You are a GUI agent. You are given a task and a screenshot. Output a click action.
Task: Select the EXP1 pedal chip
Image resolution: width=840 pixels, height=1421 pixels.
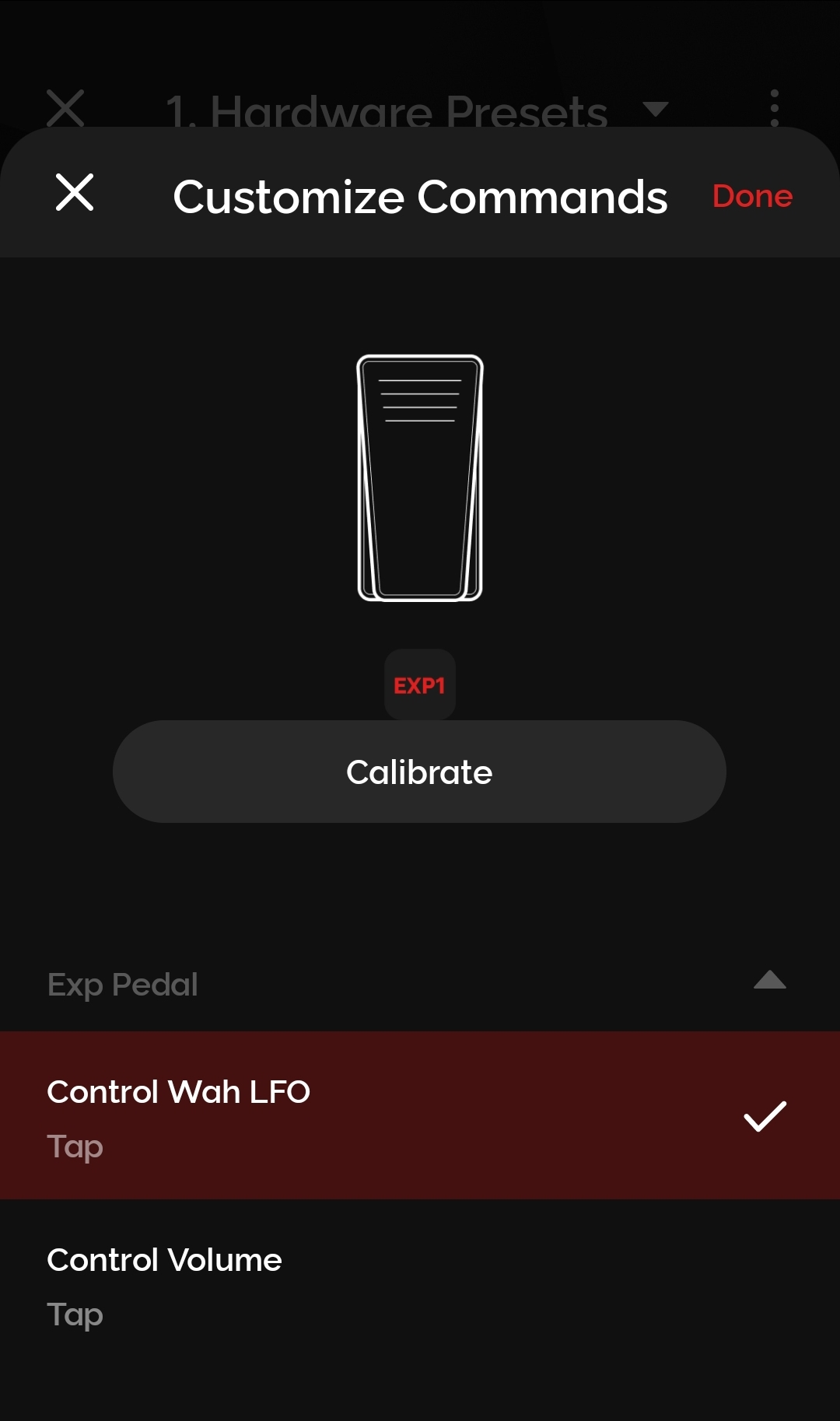click(x=419, y=684)
